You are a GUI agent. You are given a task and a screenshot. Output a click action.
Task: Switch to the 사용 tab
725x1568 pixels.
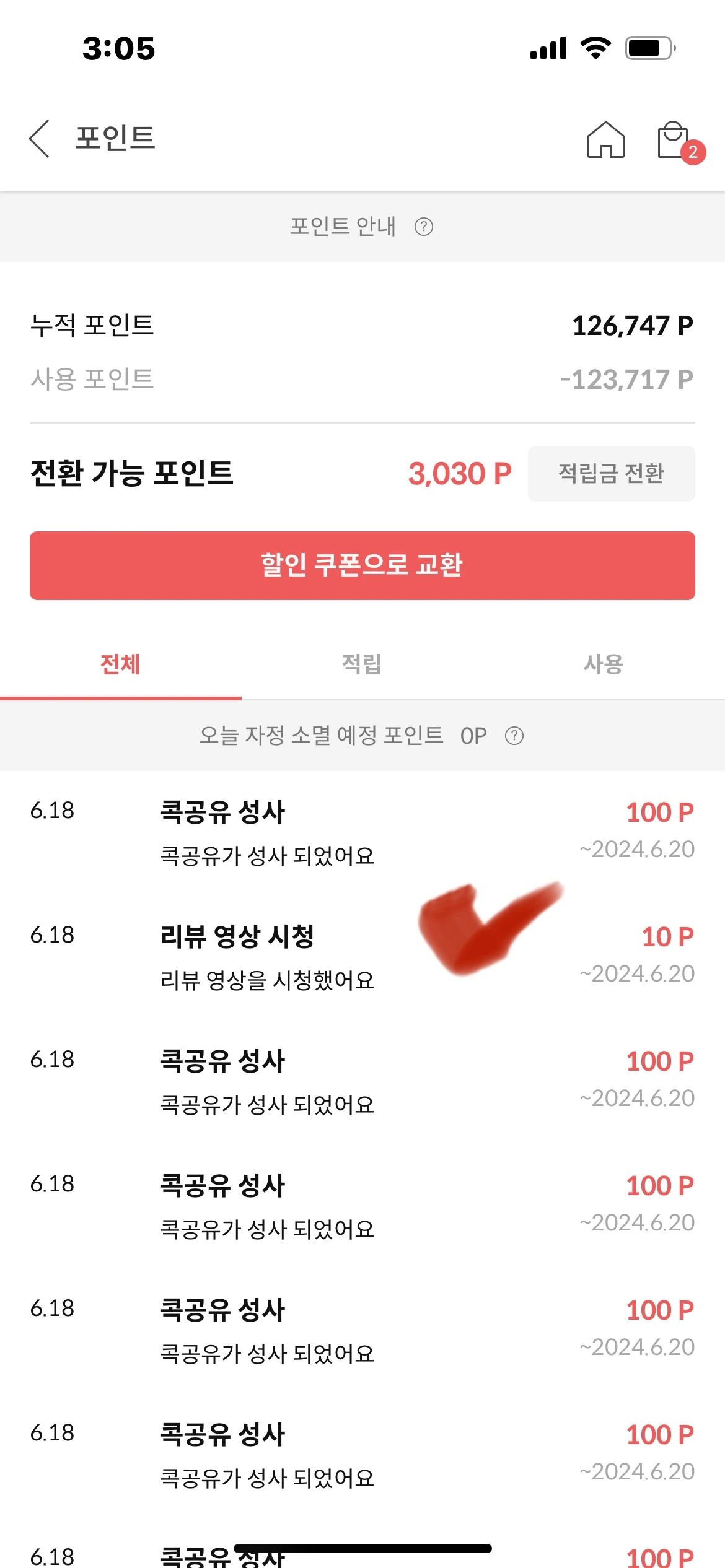click(604, 663)
